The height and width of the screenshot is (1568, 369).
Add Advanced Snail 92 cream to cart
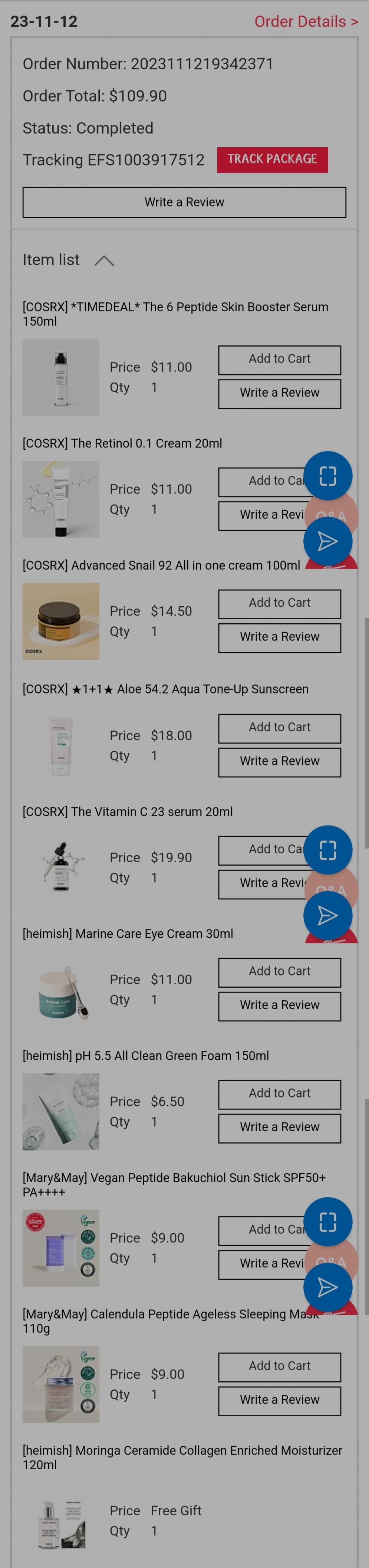pos(279,603)
